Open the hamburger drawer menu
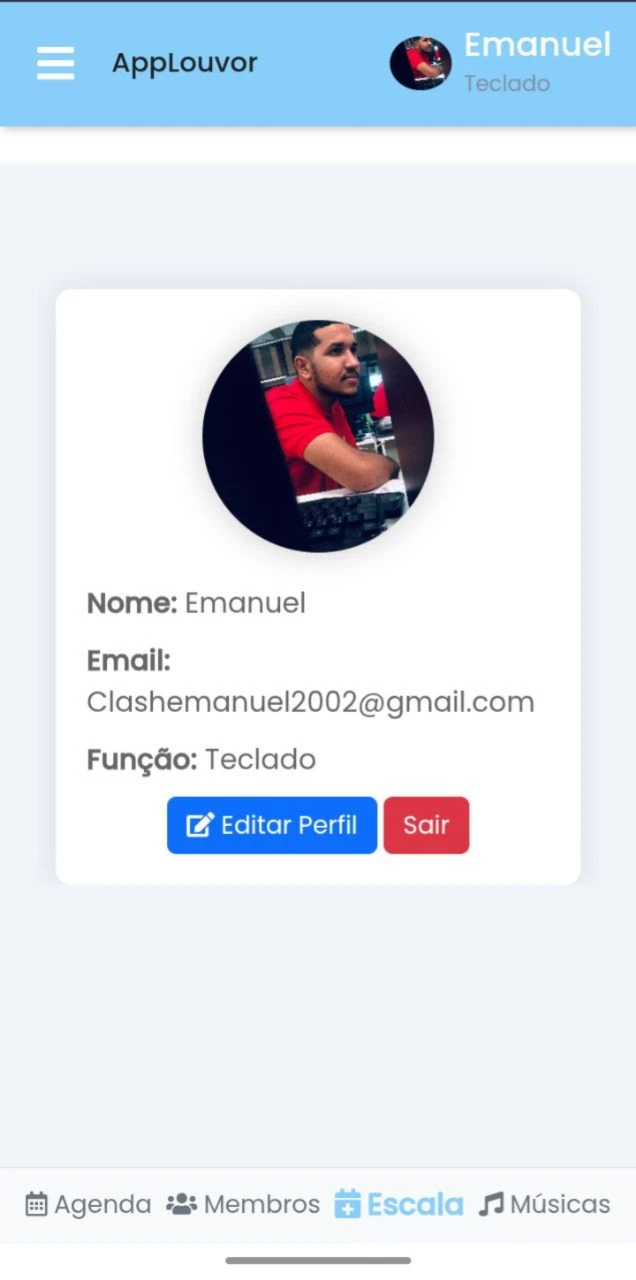Image resolution: width=636 pixels, height=1280 pixels. [56, 63]
